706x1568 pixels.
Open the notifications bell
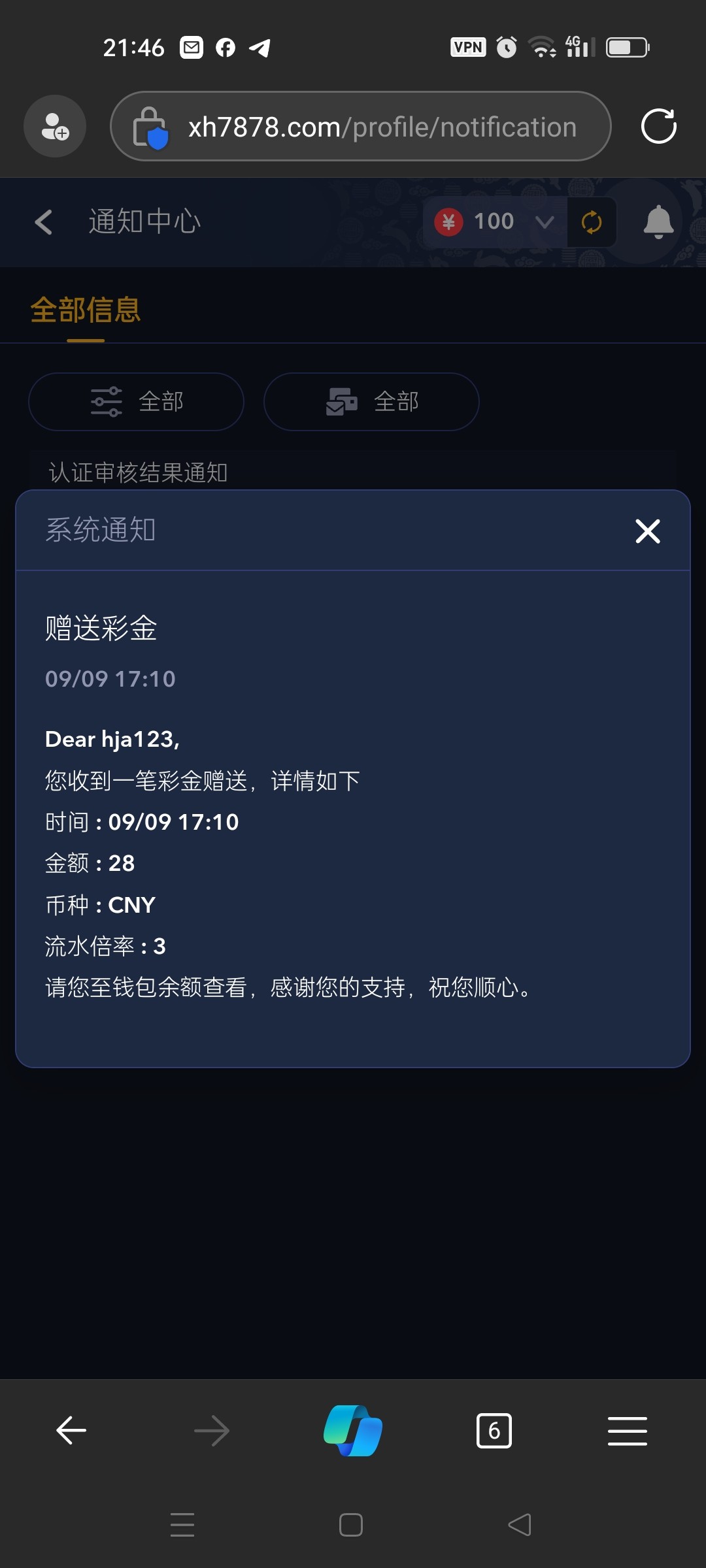click(658, 222)
